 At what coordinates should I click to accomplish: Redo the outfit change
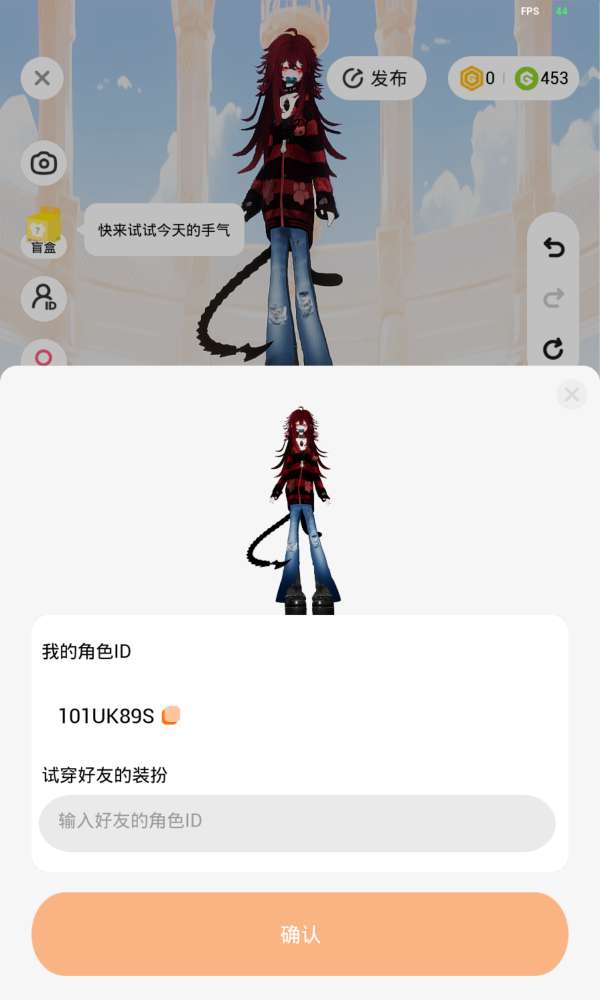[x=553, y=298]
